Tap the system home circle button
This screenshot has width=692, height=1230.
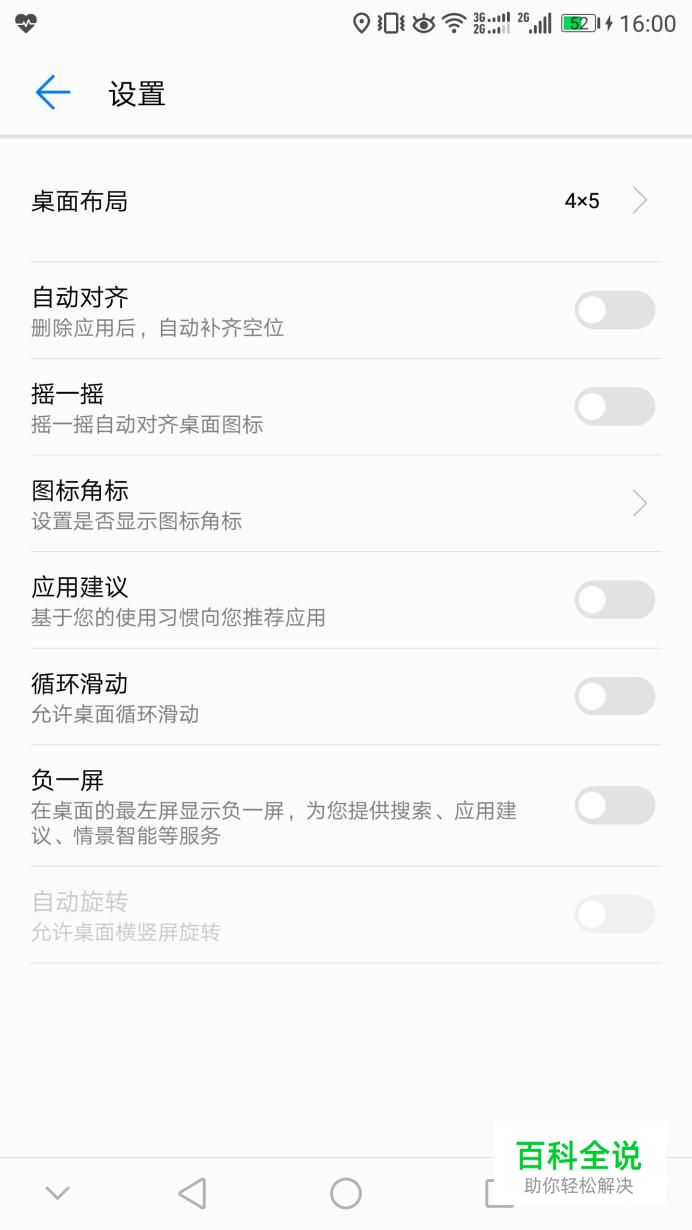click(x=346, y=1193)
